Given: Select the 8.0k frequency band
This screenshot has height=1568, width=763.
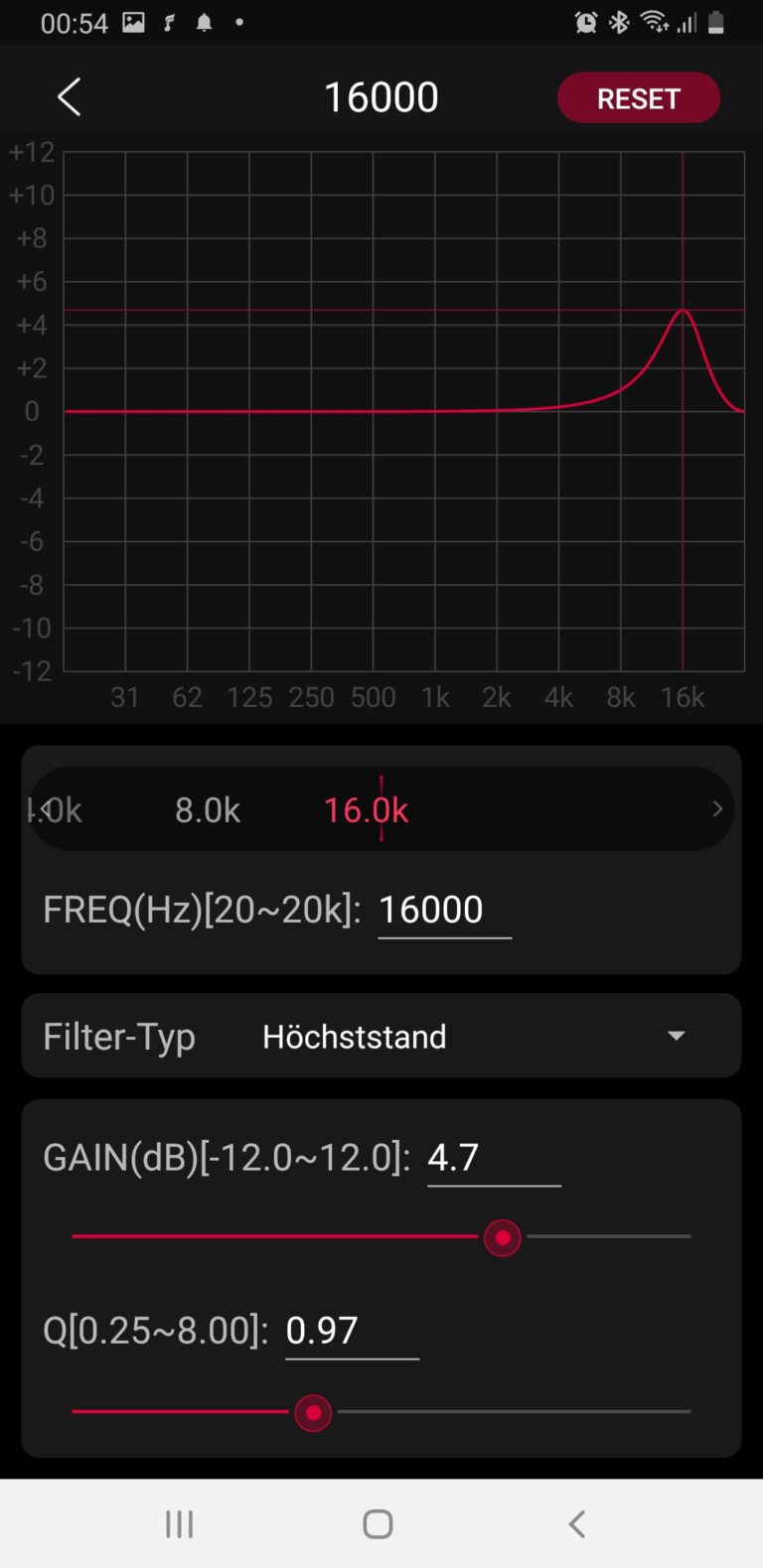Looking at the screenshot, I should (208, 809).
